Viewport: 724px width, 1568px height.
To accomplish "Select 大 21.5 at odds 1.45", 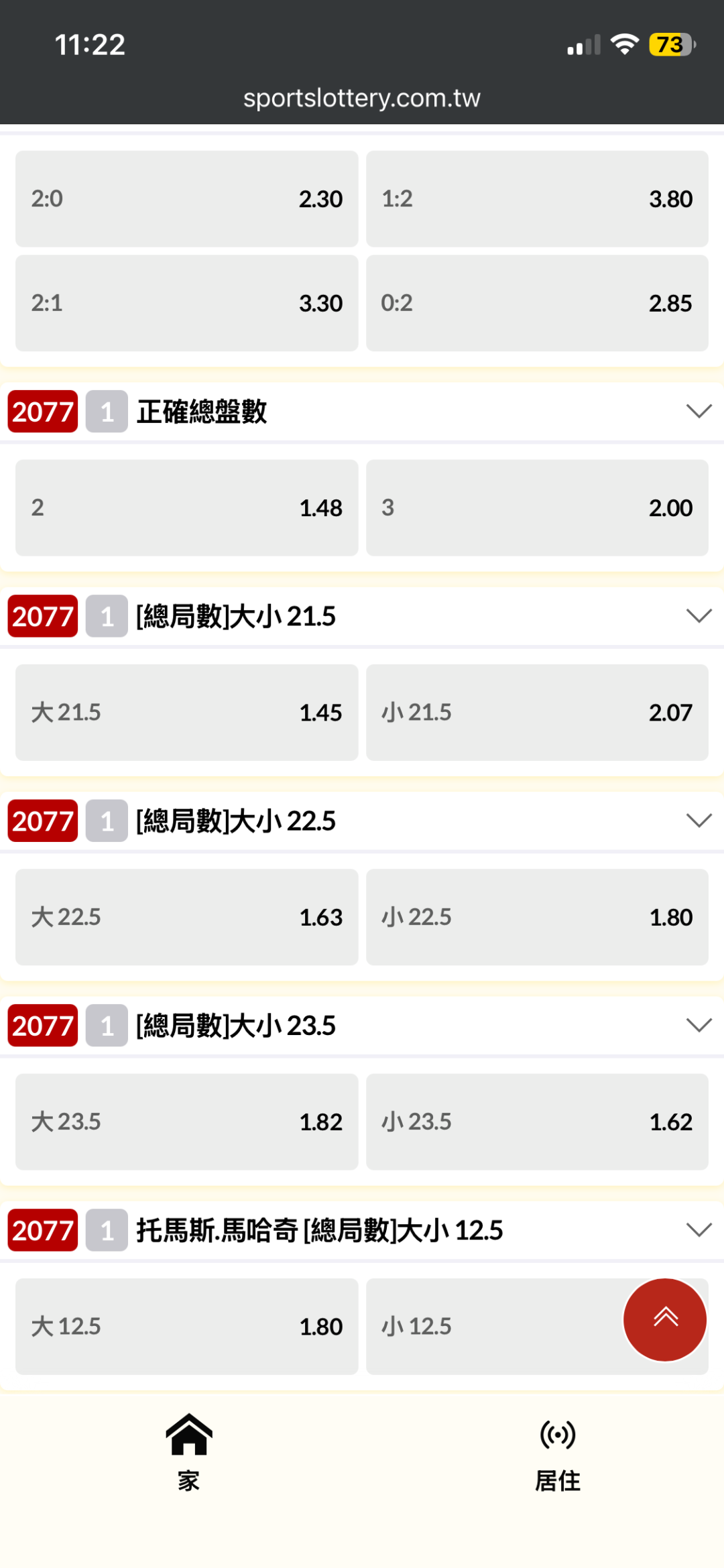I will pyautogui.click(x=186, y=712).
